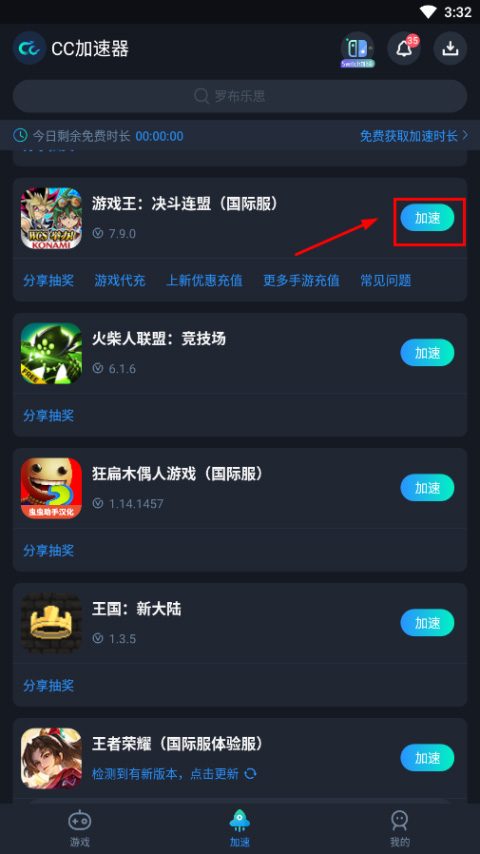The width and height of the screenshot is (480, 854).
Task: Switch to the 我的 tab
Action: coord(399,828)
